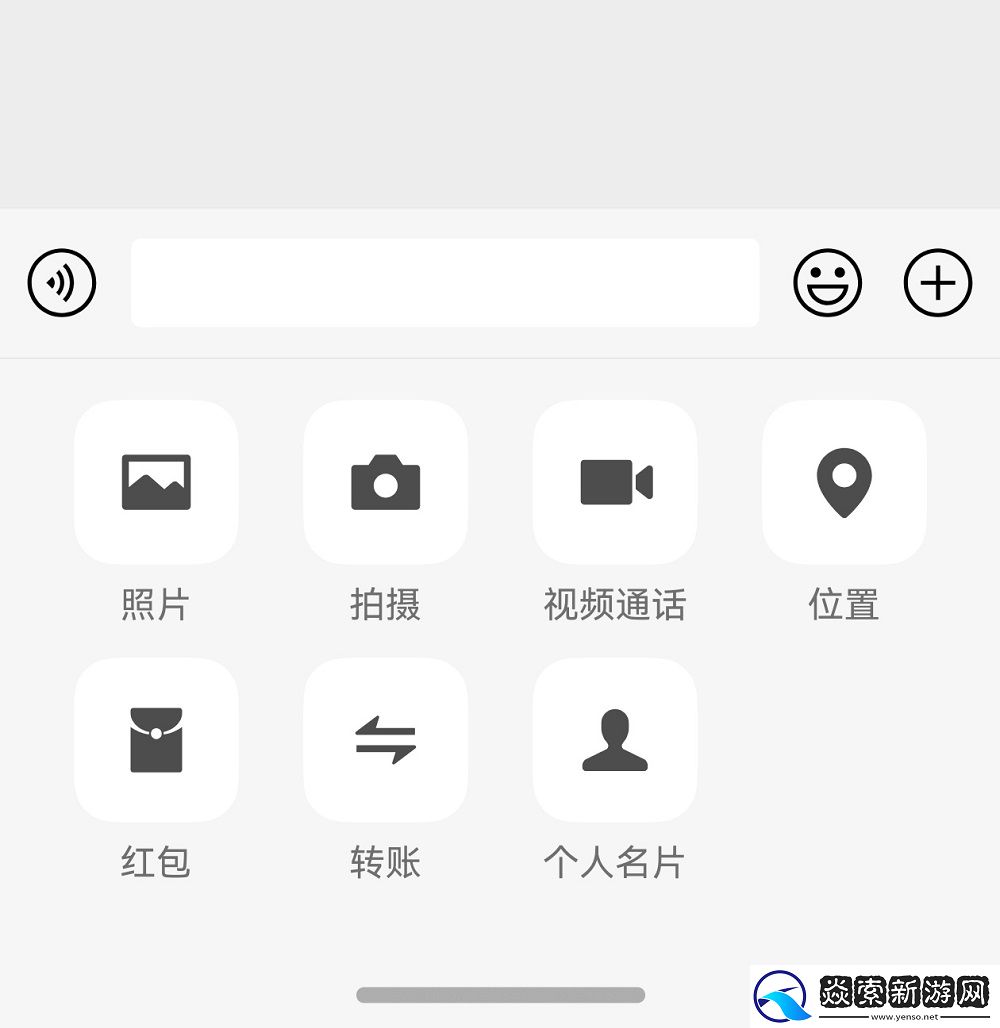Open the emoji sticker picker
1000x1028 pixels.
tap(829, 283)
